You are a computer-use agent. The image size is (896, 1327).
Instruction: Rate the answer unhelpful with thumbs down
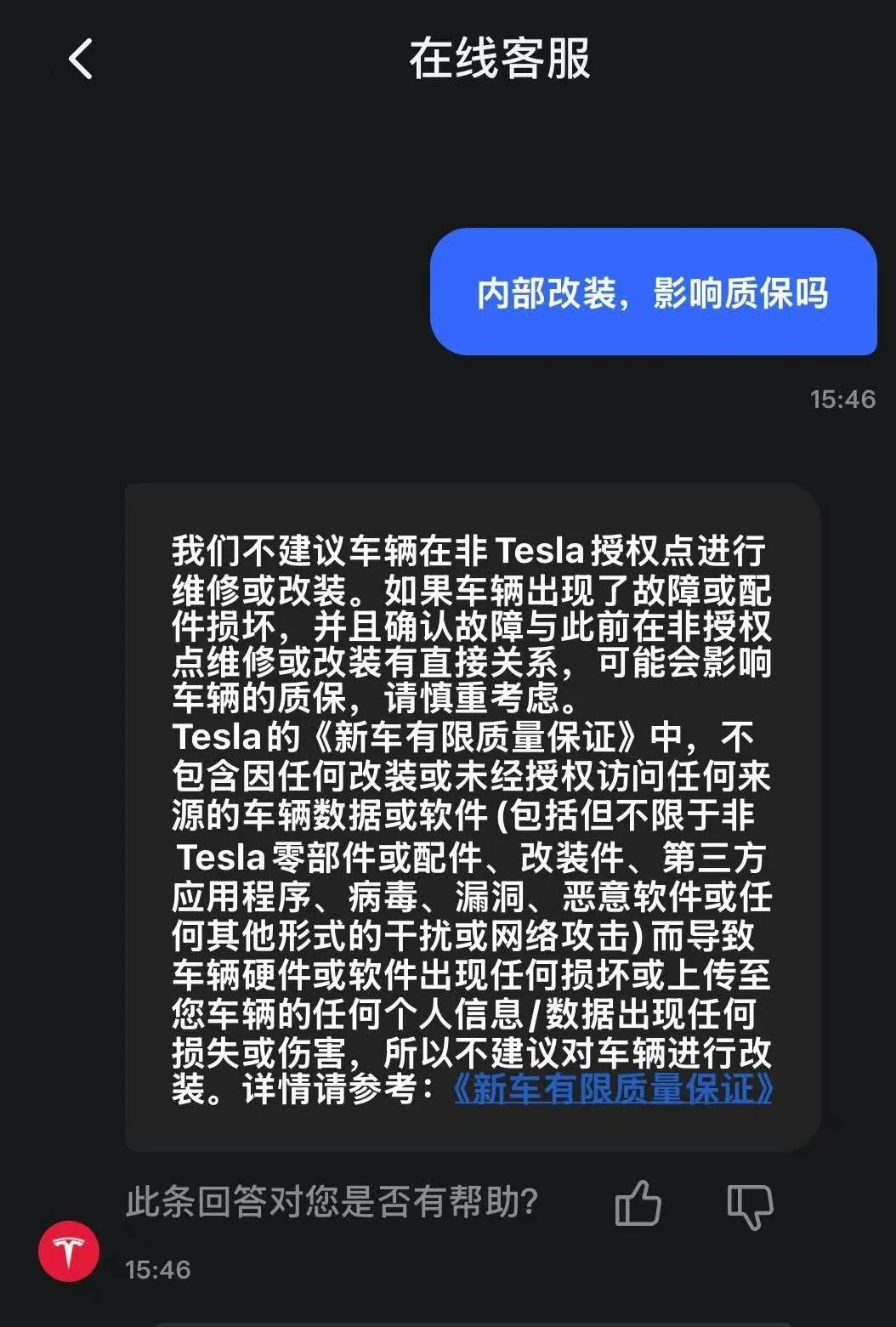[x=750, y=1205]
